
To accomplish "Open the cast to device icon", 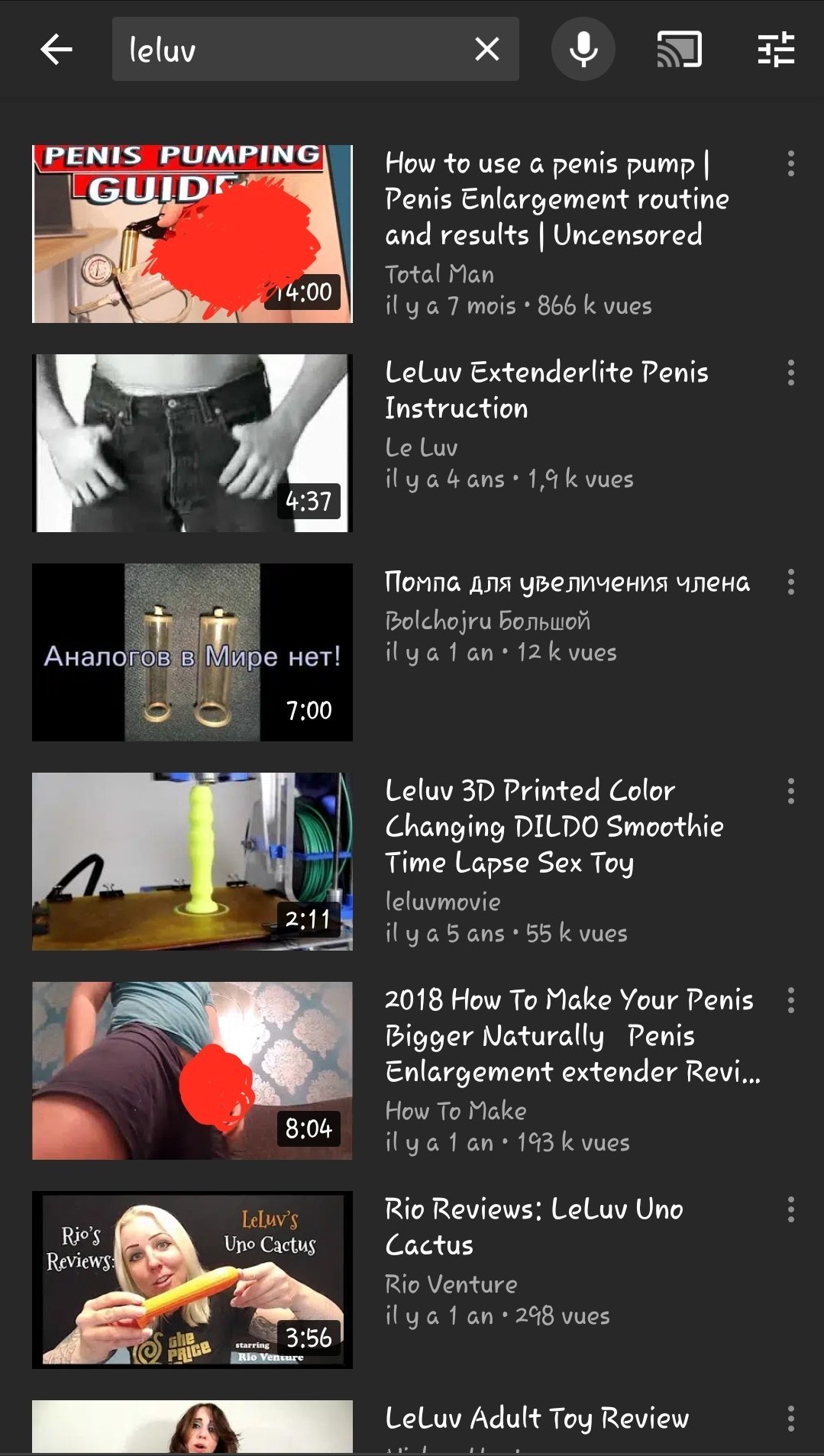I will (x=679, y=50).
